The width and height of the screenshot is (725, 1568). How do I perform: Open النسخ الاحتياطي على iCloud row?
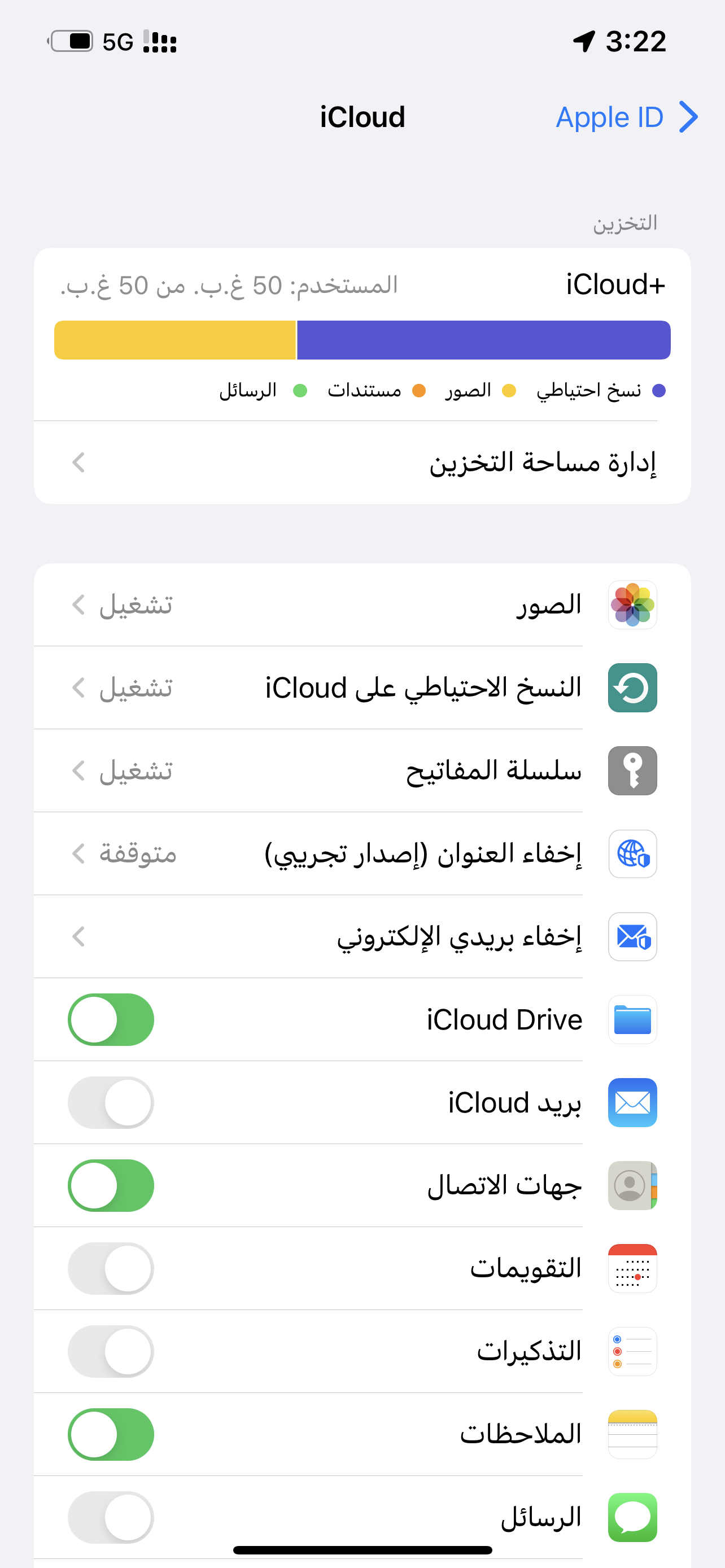(x=362, y=687)
